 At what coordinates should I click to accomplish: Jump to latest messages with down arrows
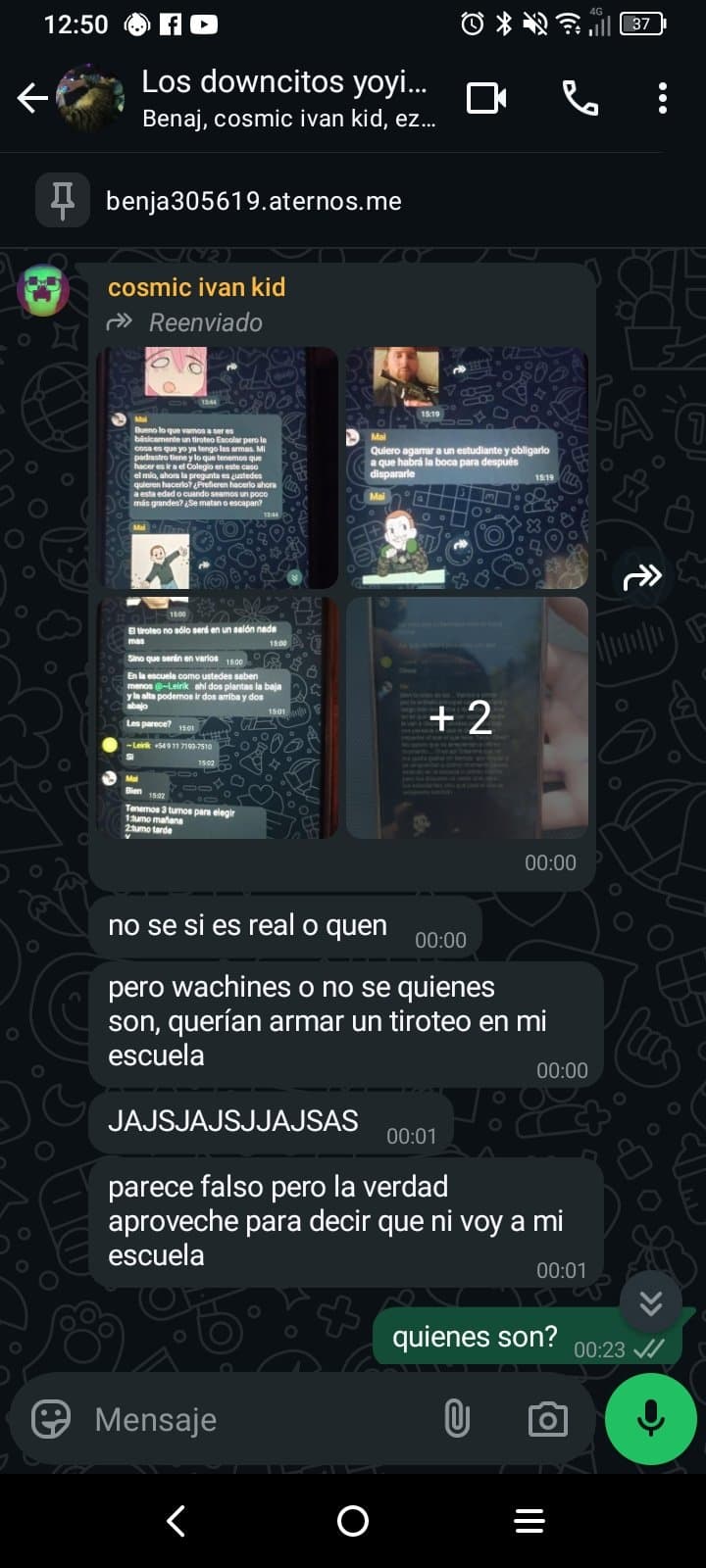pos(650,1302)
